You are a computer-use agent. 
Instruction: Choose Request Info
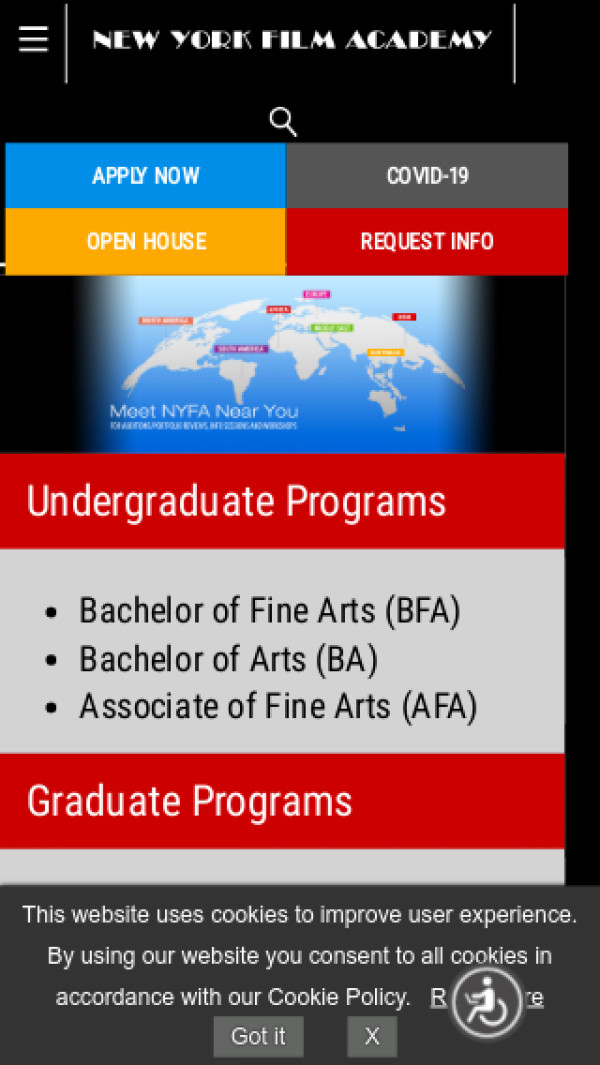pyautogui.click(x=427, y=241)
